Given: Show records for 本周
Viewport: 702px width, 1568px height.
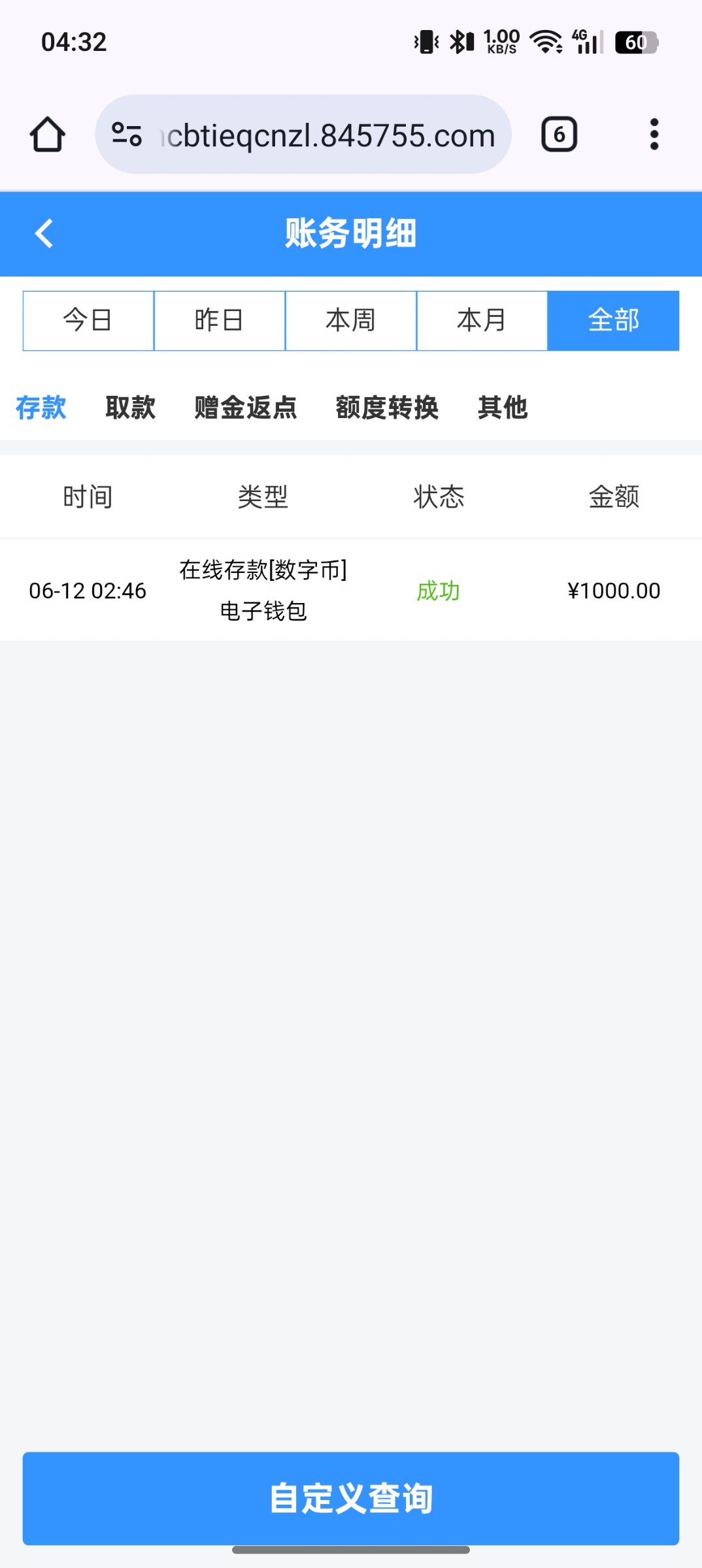Looking at the screenshot, I should (x=351, y=321).
